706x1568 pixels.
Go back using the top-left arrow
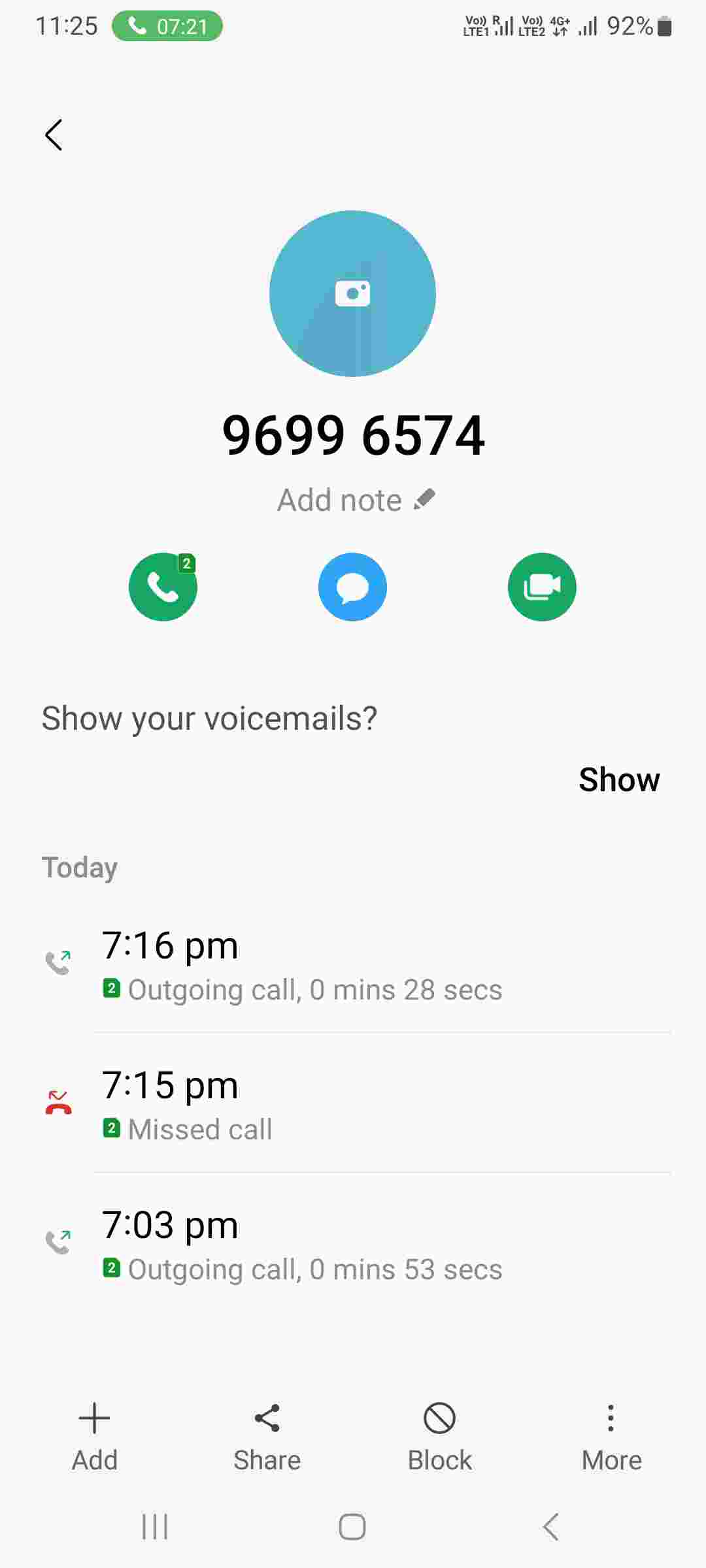tap(54, 135)
